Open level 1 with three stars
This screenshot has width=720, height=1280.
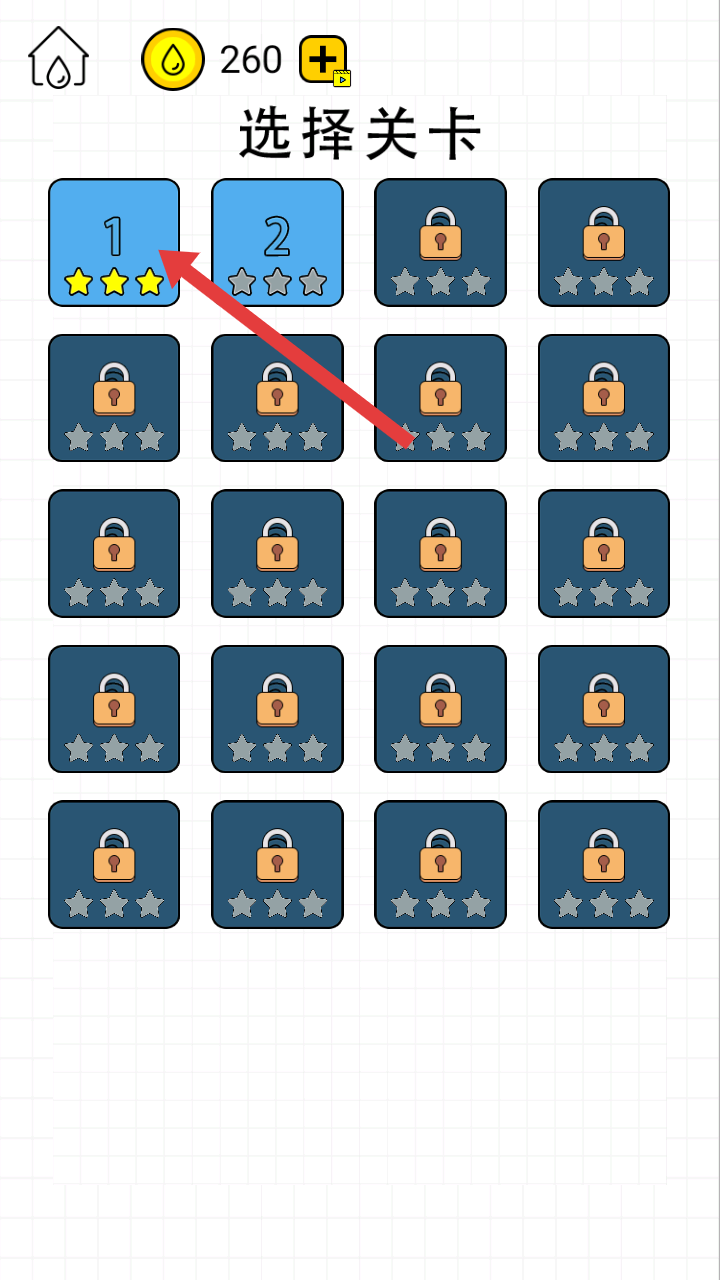pyautogui.click(x=114, y=242)
